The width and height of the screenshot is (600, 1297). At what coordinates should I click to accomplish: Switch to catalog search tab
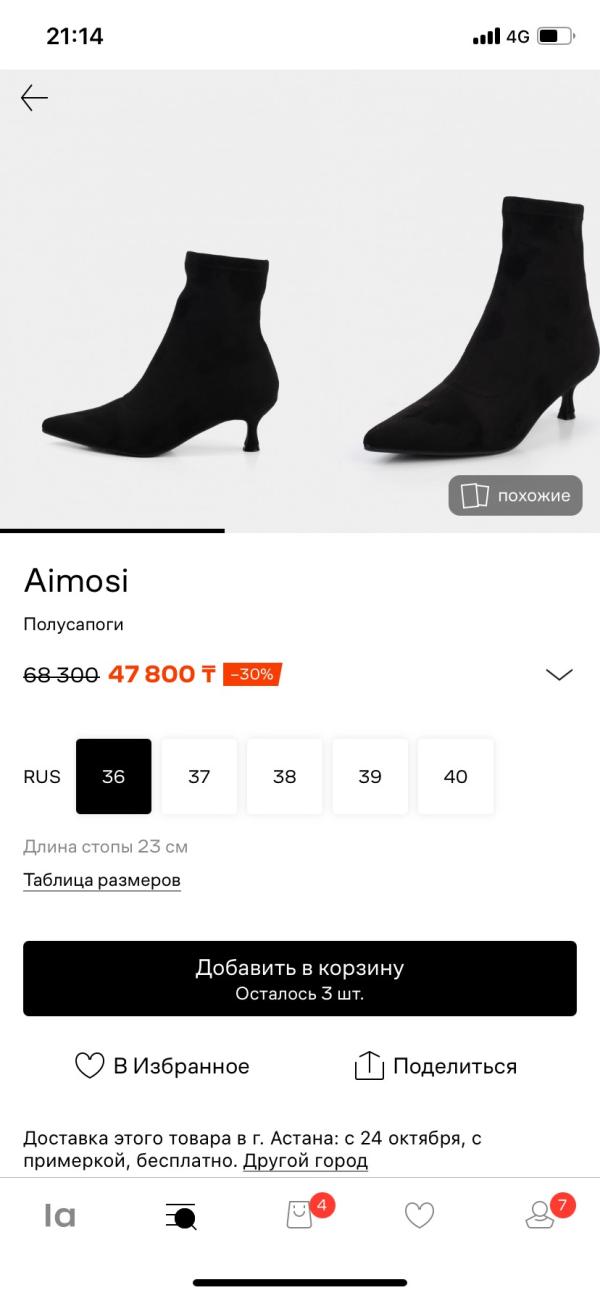[x=181, y=1215]
